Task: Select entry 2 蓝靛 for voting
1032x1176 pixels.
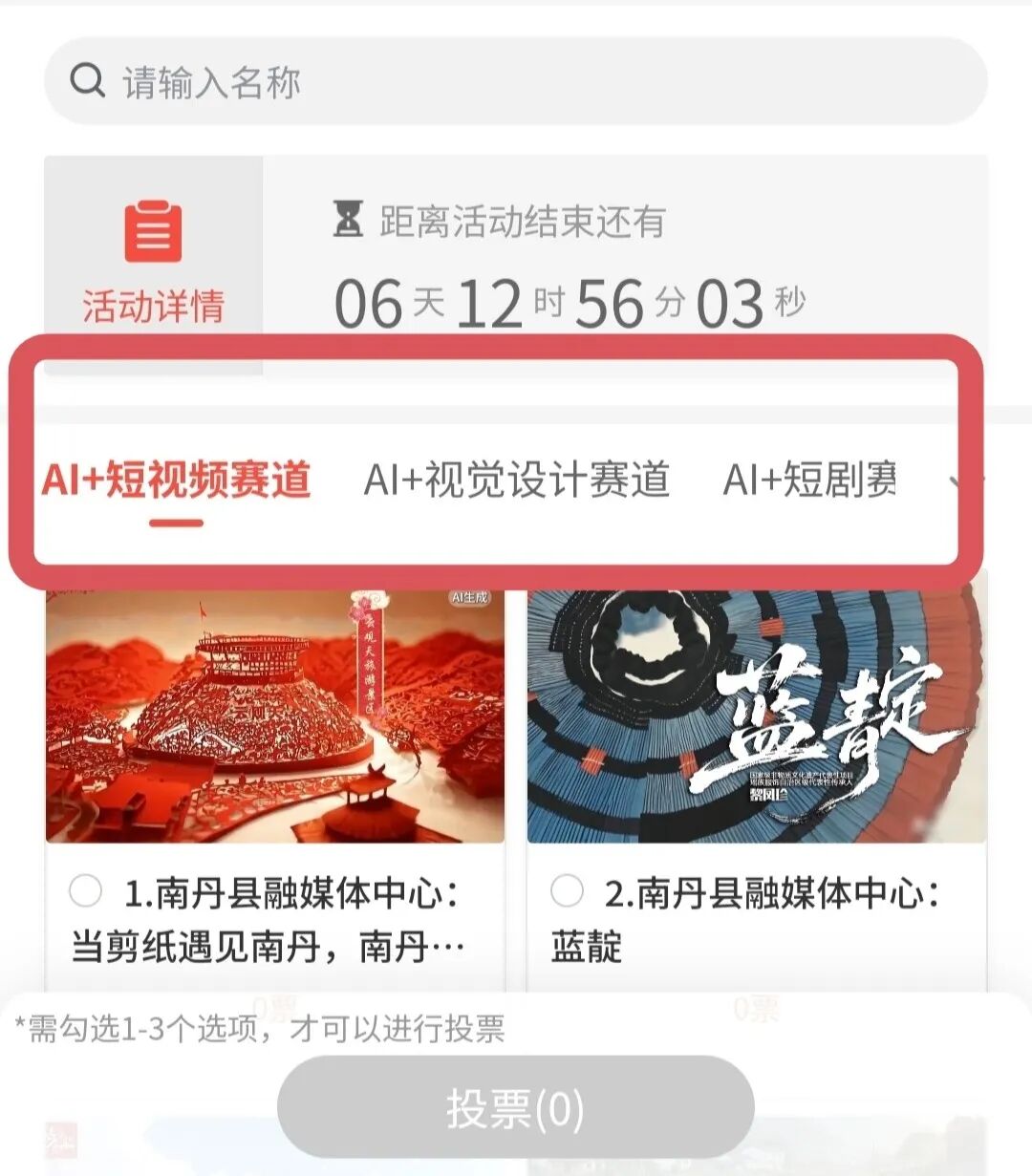Action: pos(567,891)
